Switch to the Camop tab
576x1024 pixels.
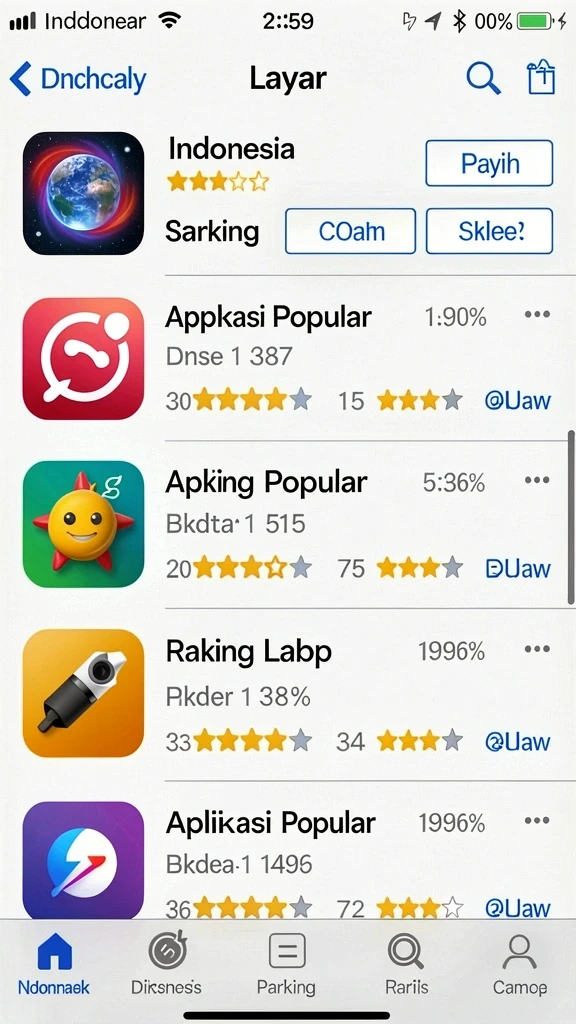(520, 964)
